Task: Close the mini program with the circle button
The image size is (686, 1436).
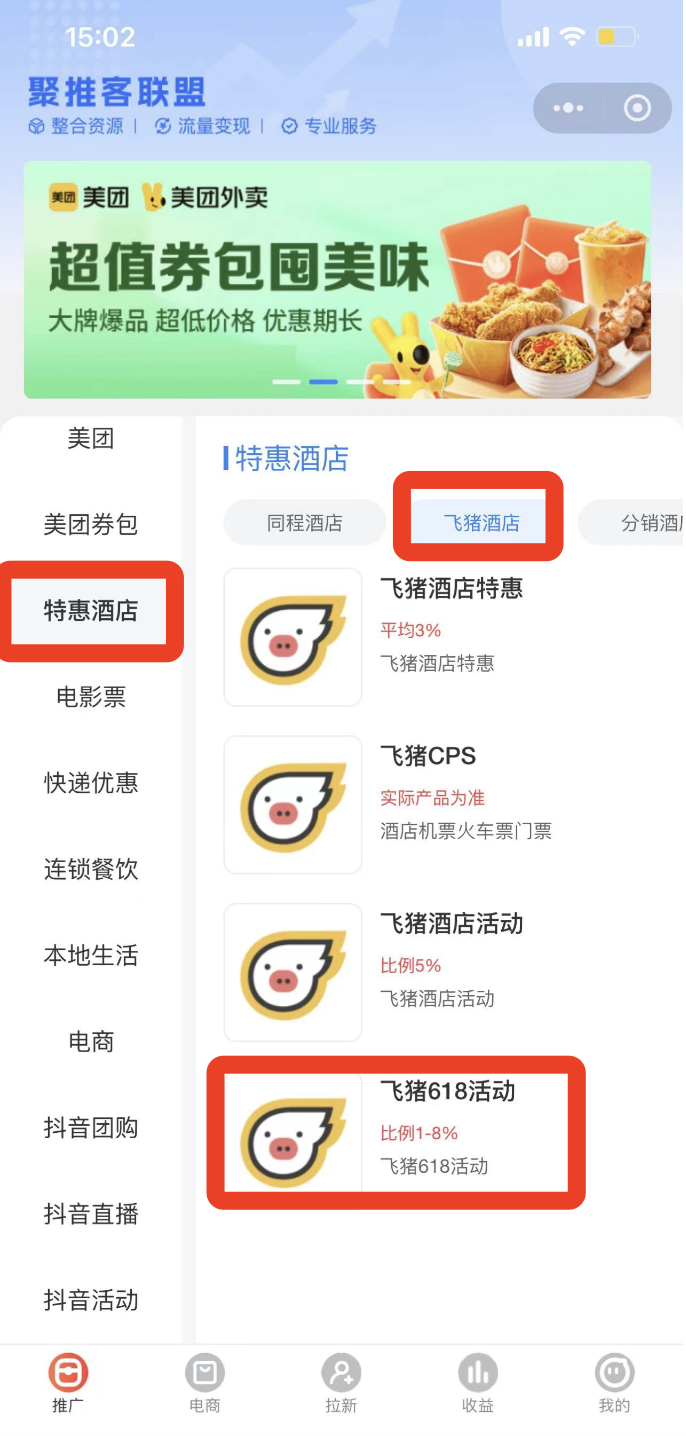Action: click(x=637, y=108)
